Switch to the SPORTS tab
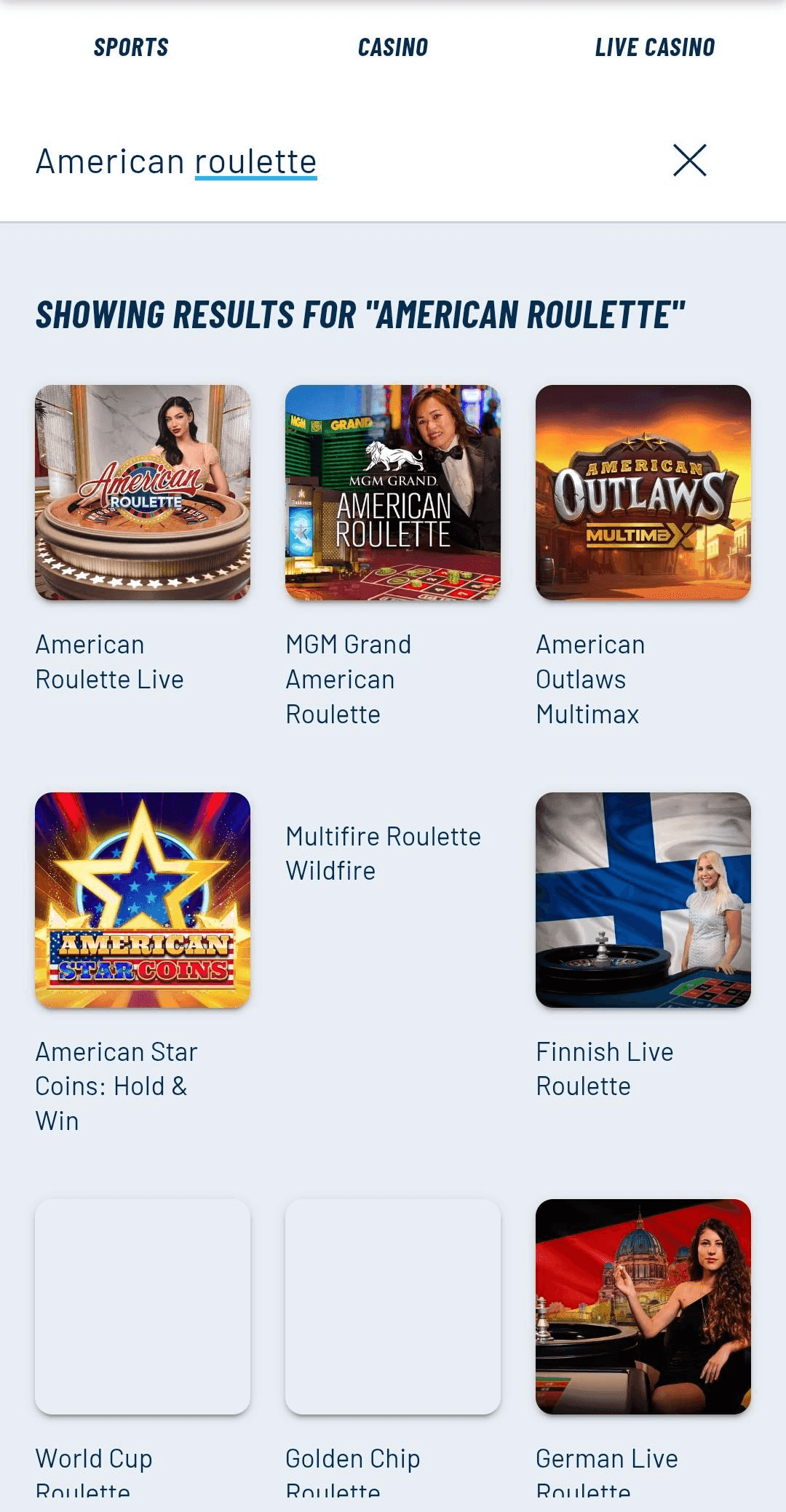Image resolution: width=786 pixels, height=1512 pixels. (131, 47)
